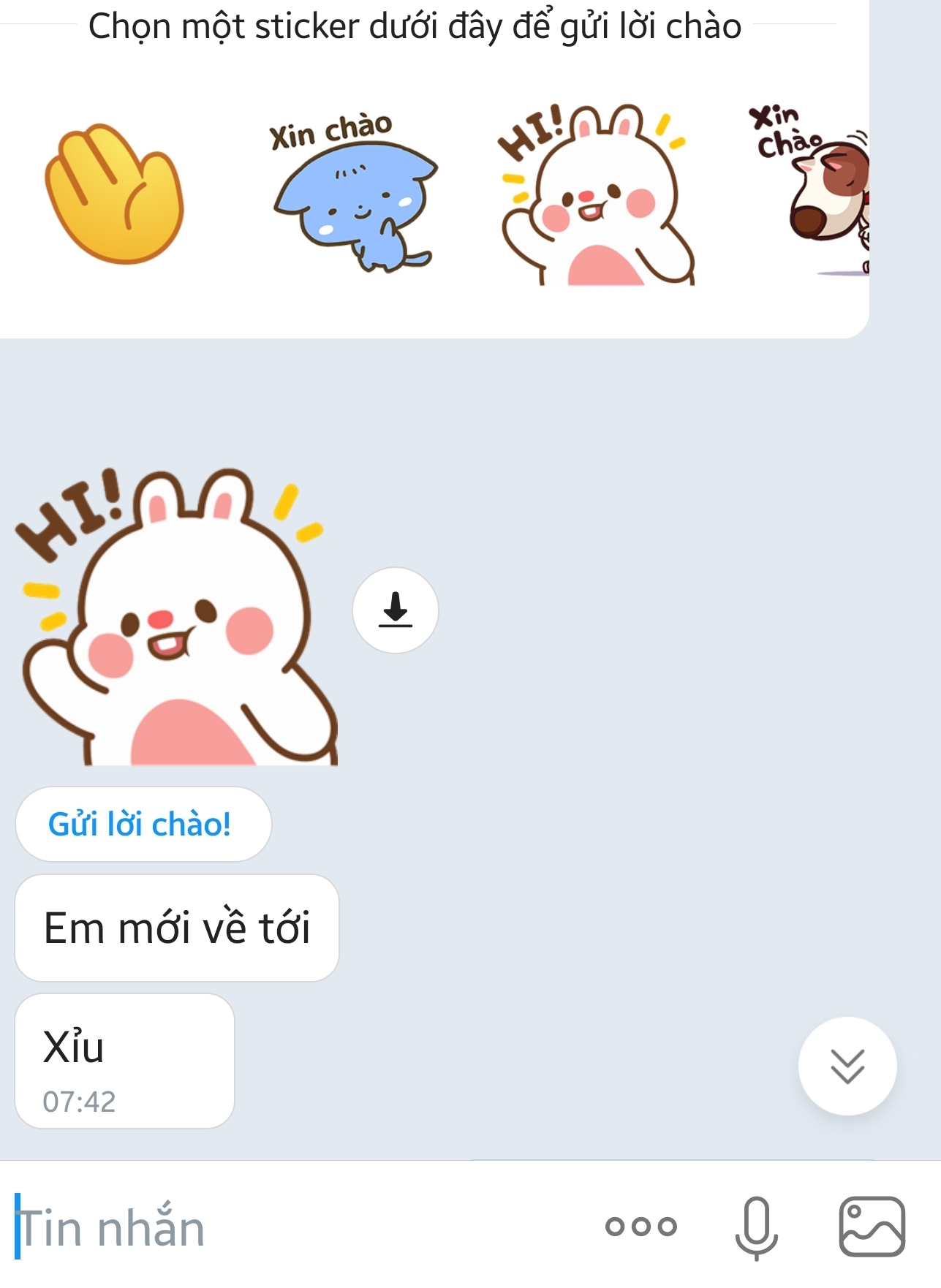941x1288 pixels.
Task: Choose the white bunny HI! sticker
Action: coord(596,196)
